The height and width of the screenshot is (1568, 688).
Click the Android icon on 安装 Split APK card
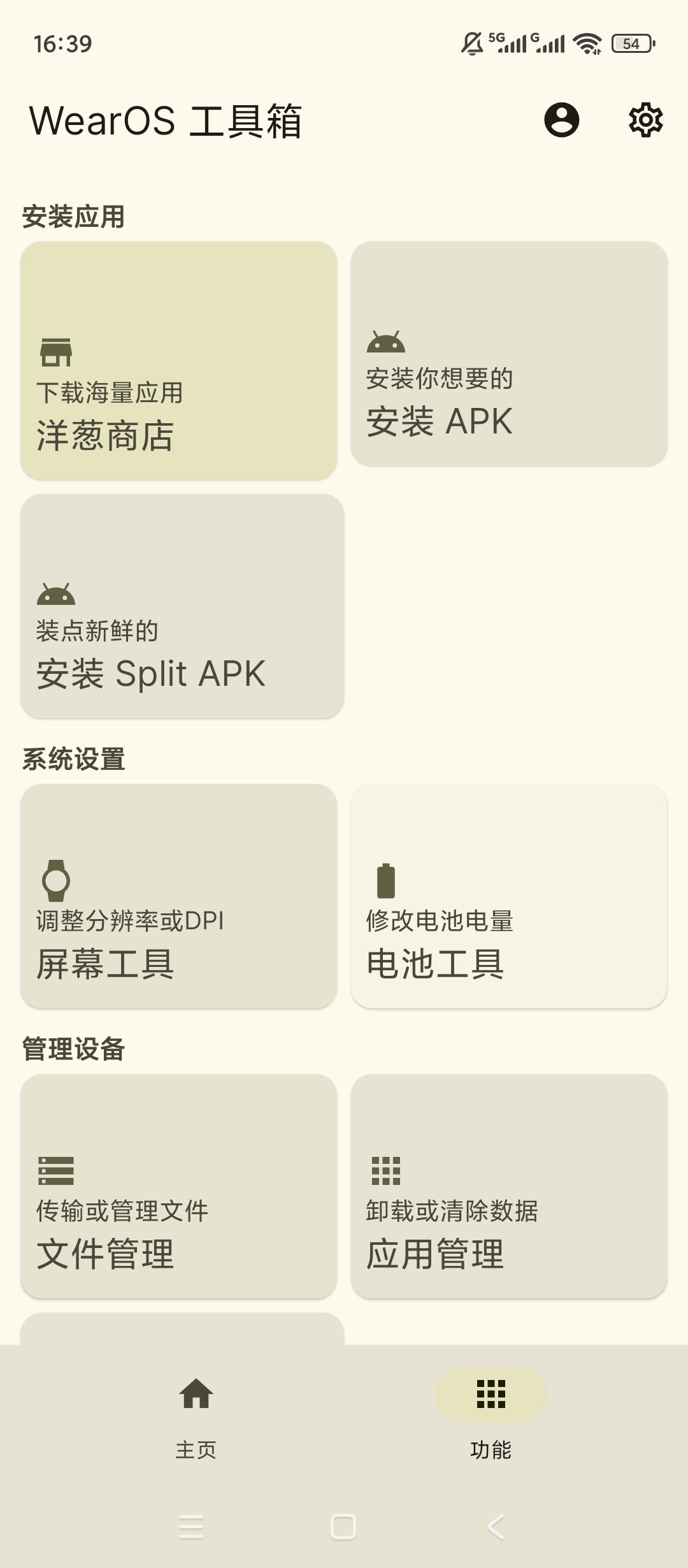[x=56, y=594]
